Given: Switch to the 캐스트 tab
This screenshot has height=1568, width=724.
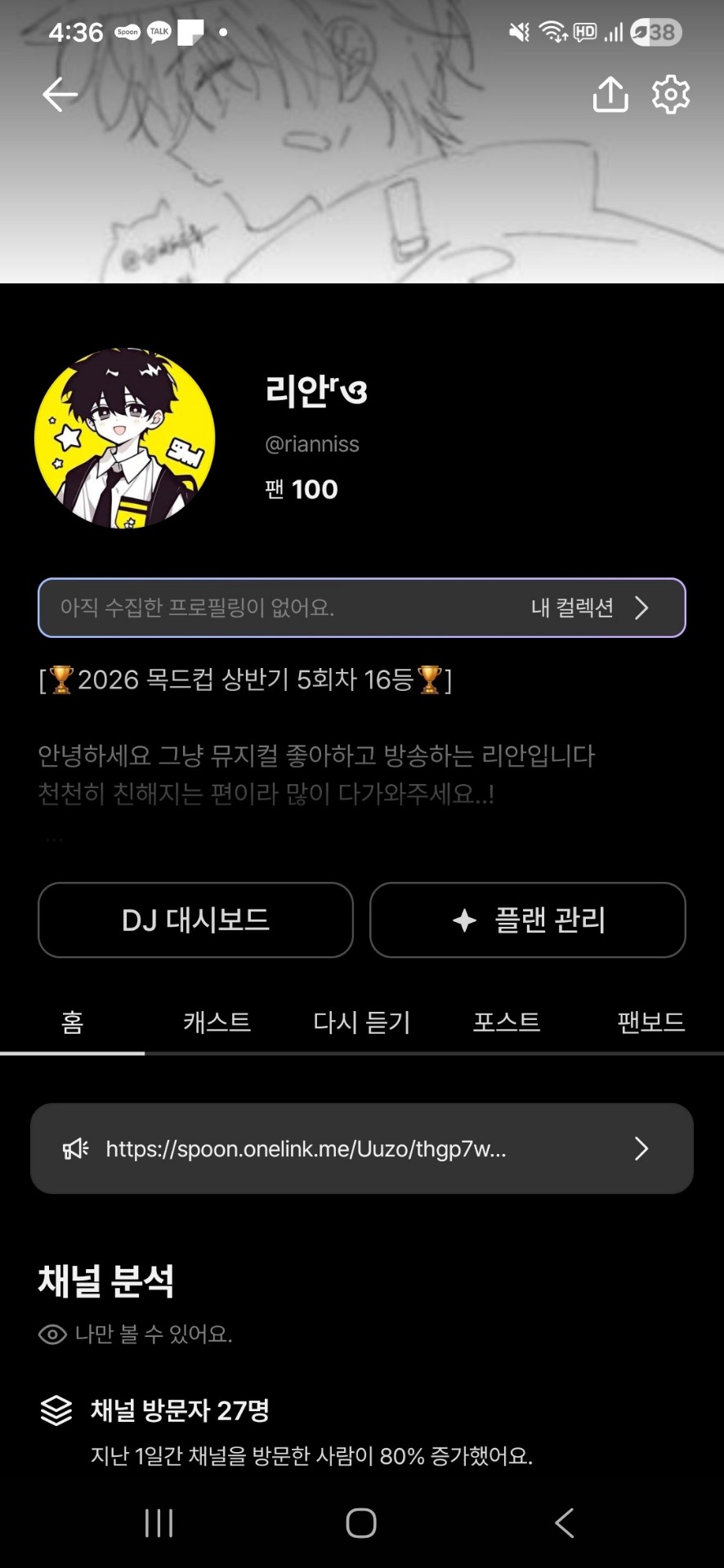Looking at the screenshot, I should click(x=217, y=1022).
